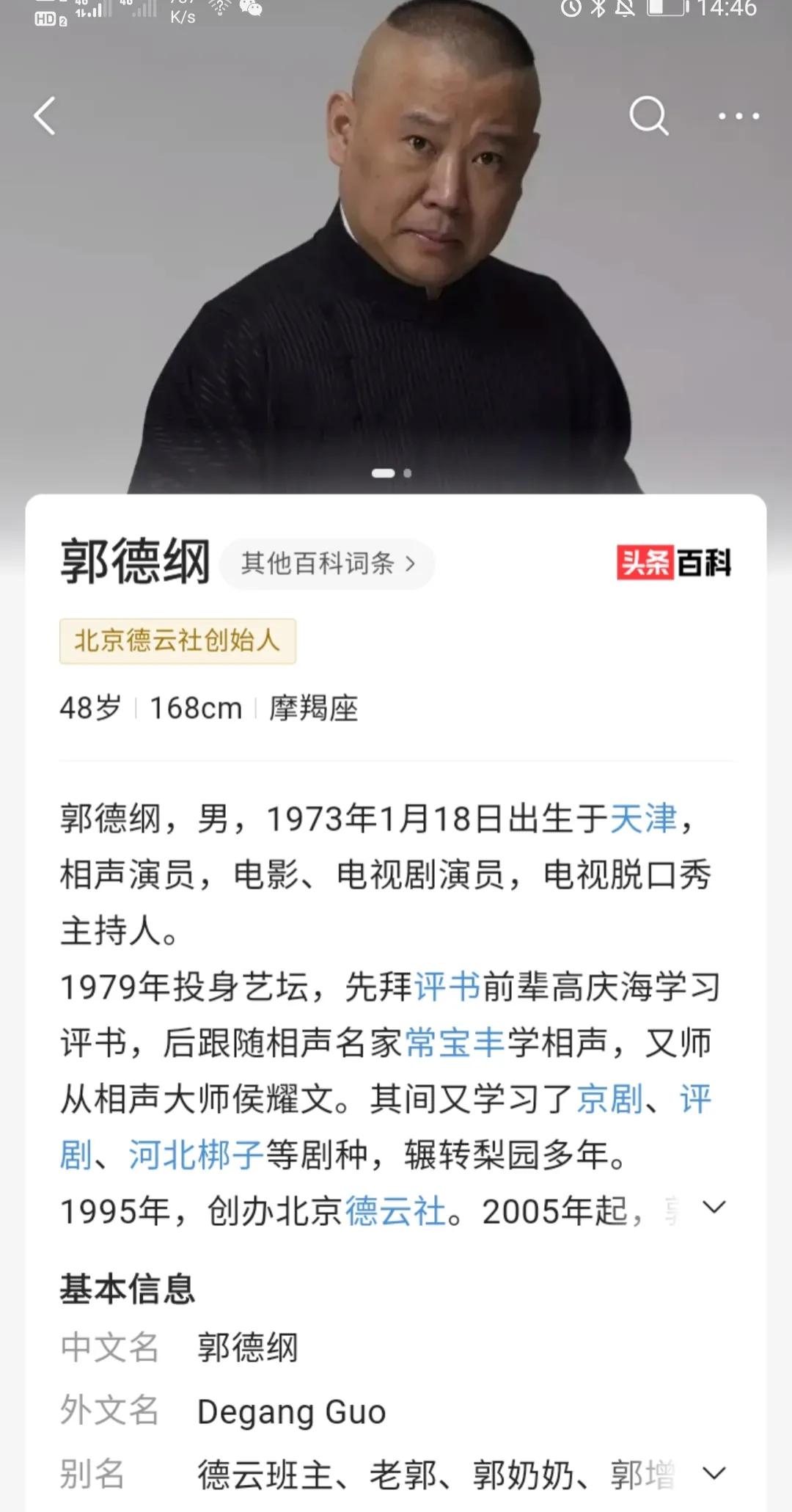792x1512 pixels.
Task: Expand the 别名 row
Action: 714,1472
